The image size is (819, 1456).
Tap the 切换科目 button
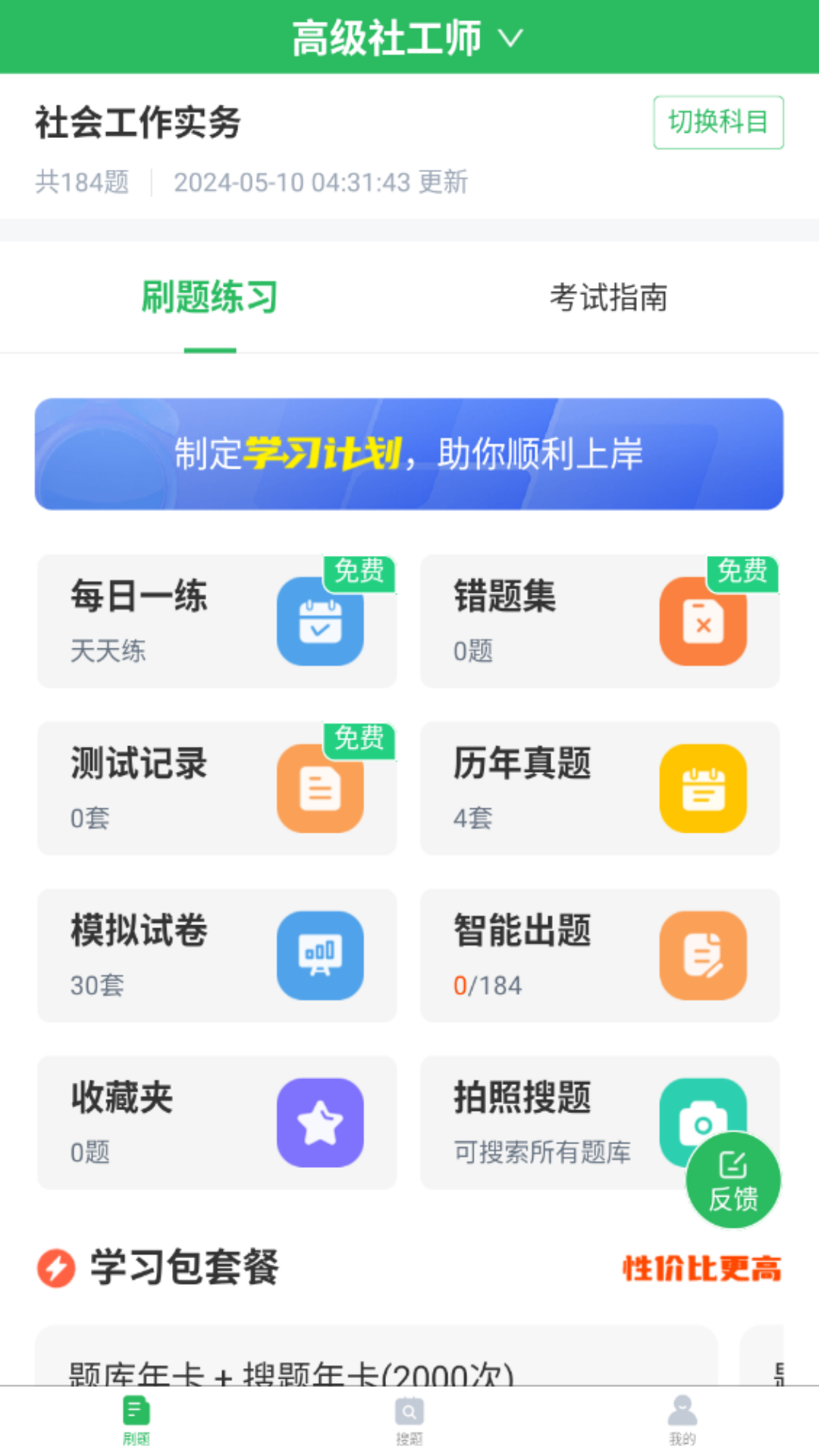(717, 122)
